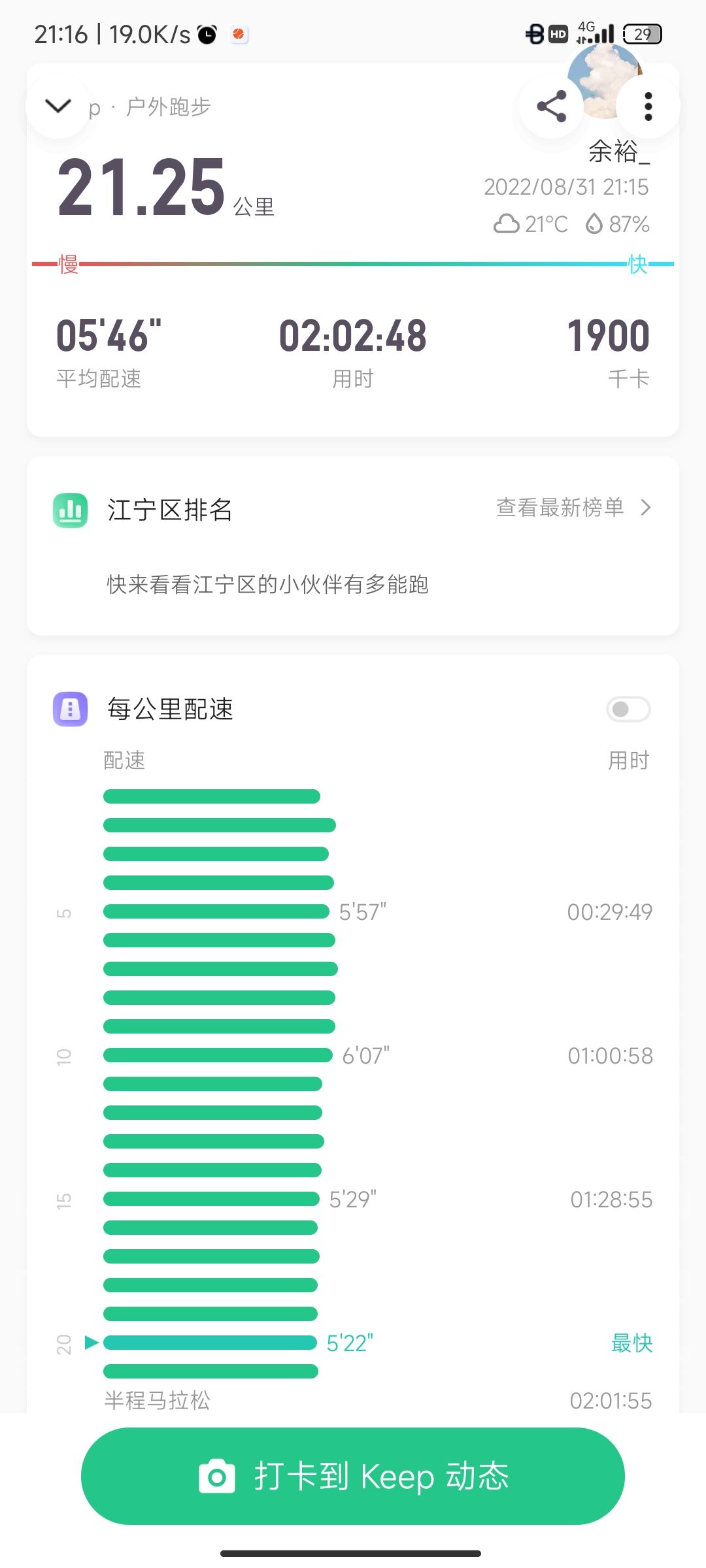
Task: Collapse the run summary with the down chevron
Action: [58, 106]
